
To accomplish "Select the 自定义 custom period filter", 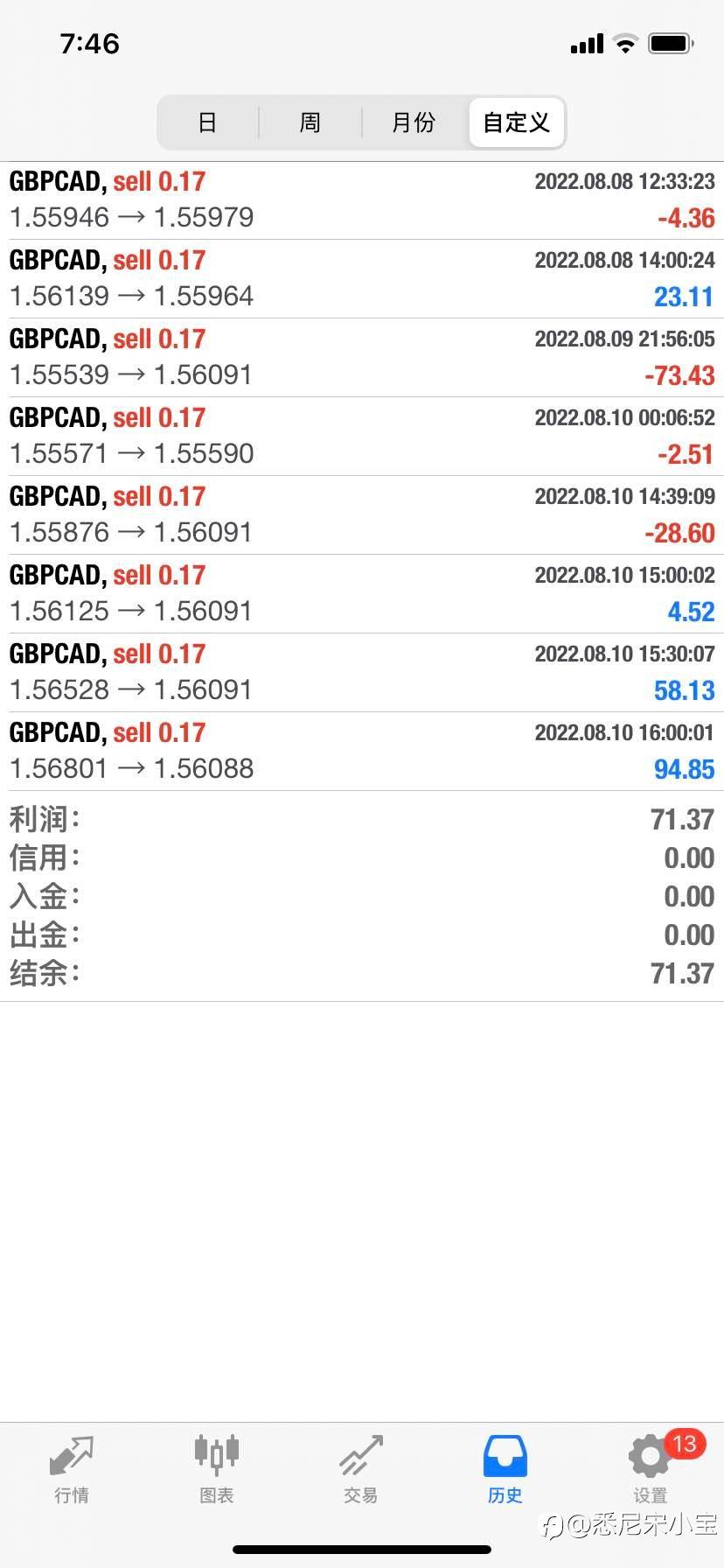I will pos(516,122).
